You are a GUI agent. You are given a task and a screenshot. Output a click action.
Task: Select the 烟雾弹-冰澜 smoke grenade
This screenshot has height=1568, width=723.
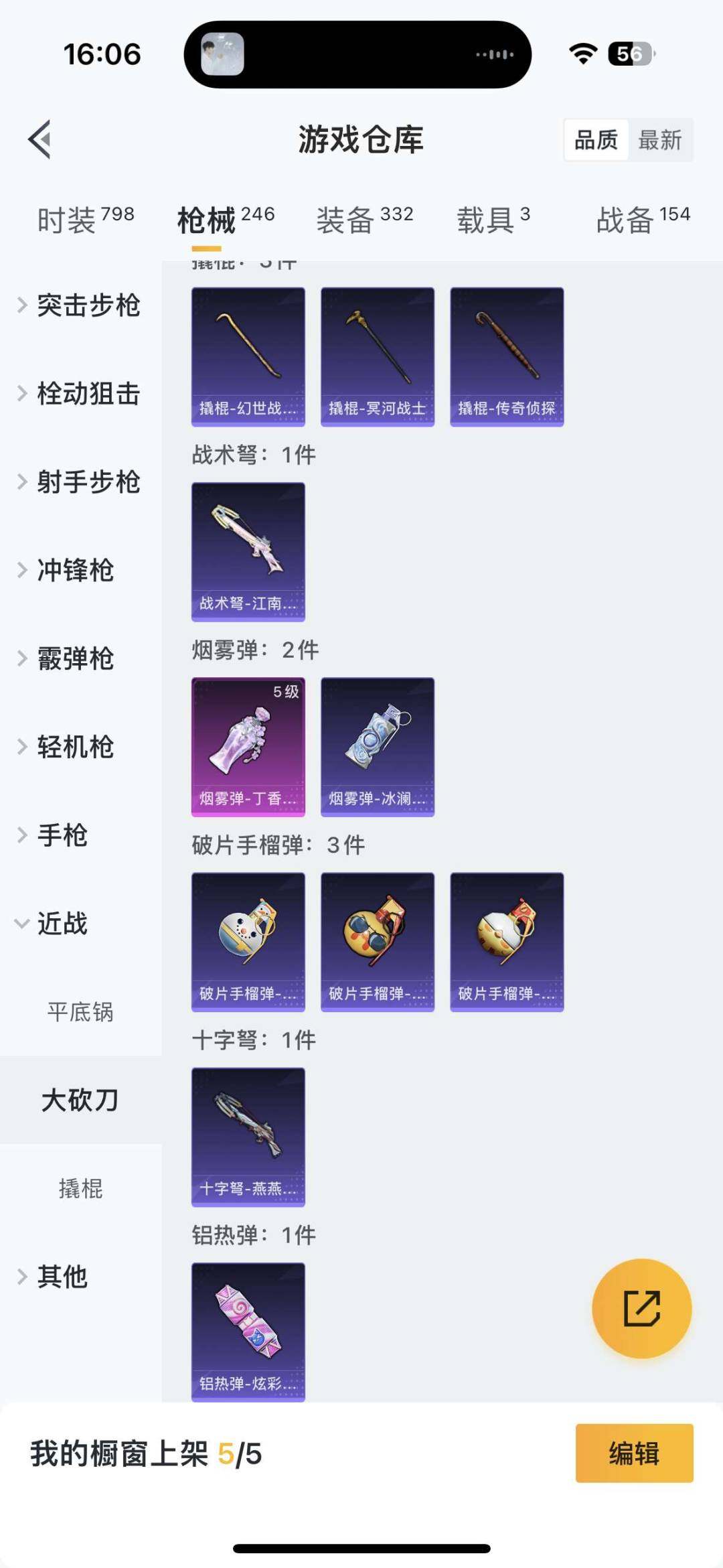pyautogui.click(x=377, y=746)
